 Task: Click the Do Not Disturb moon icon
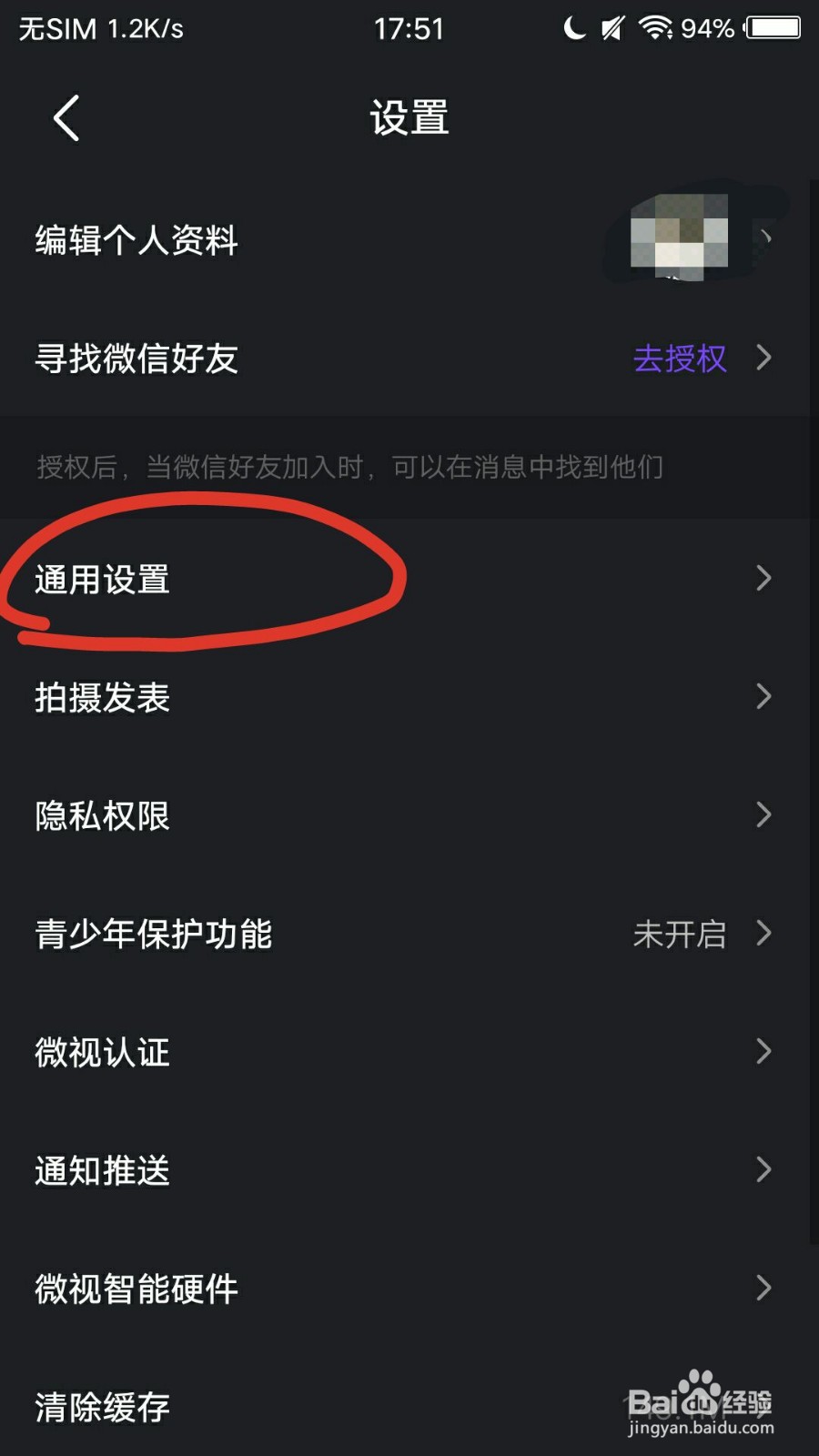pyautogui.click(x=573, y=27)
